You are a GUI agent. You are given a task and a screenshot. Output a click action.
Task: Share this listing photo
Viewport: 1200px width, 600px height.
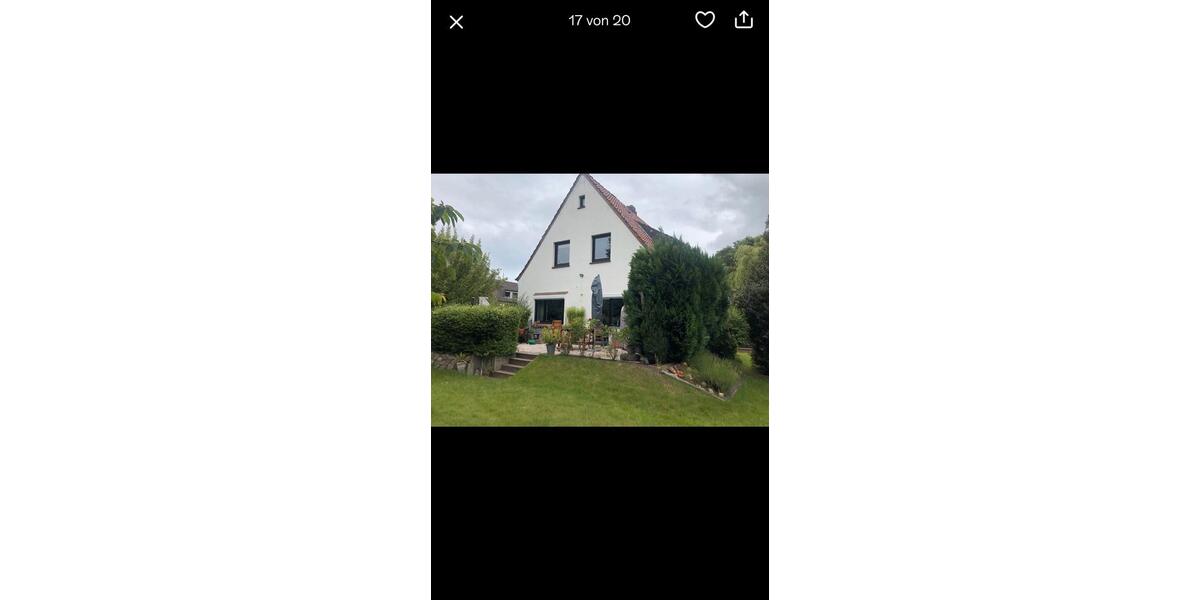pyautogui.click(x=744, y=20)
